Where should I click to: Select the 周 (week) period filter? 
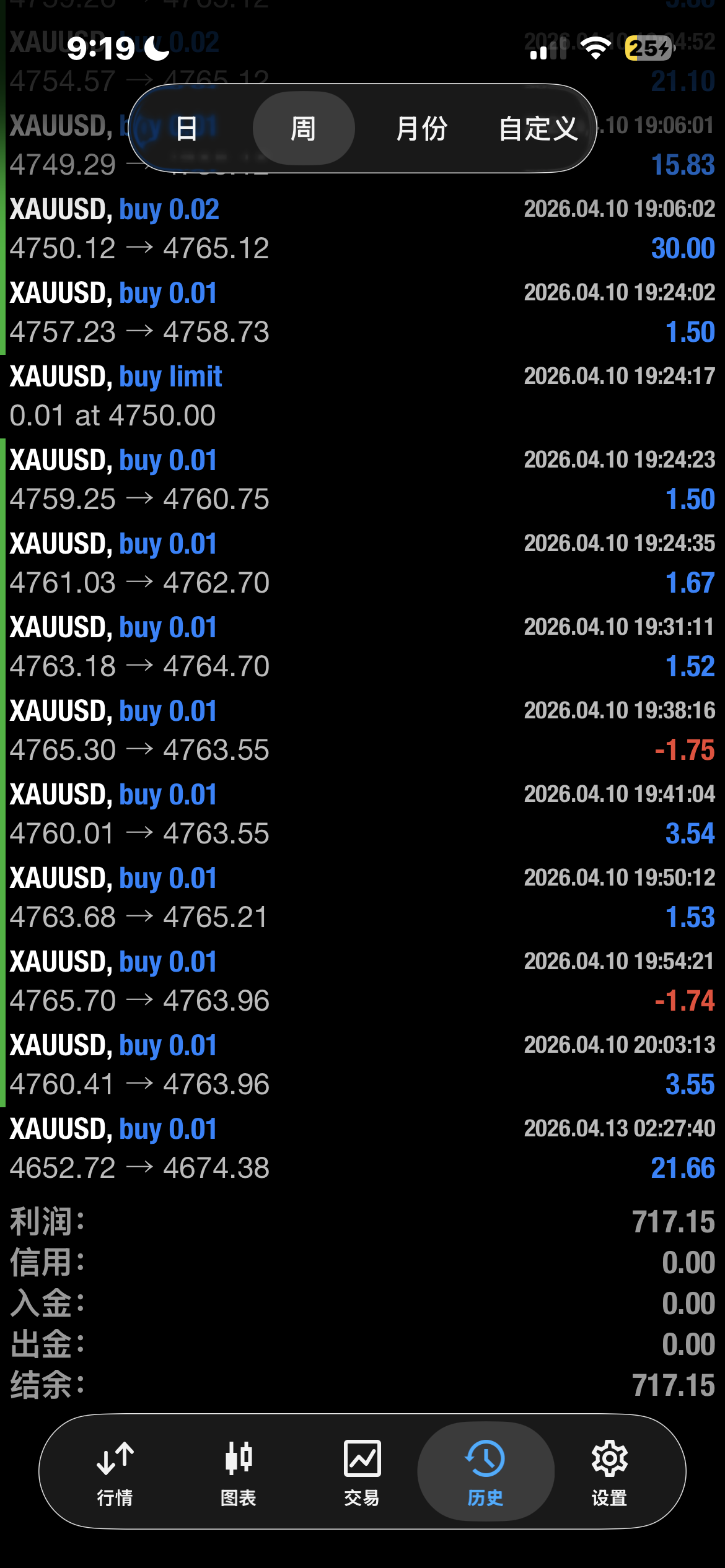tap(303, 129)
